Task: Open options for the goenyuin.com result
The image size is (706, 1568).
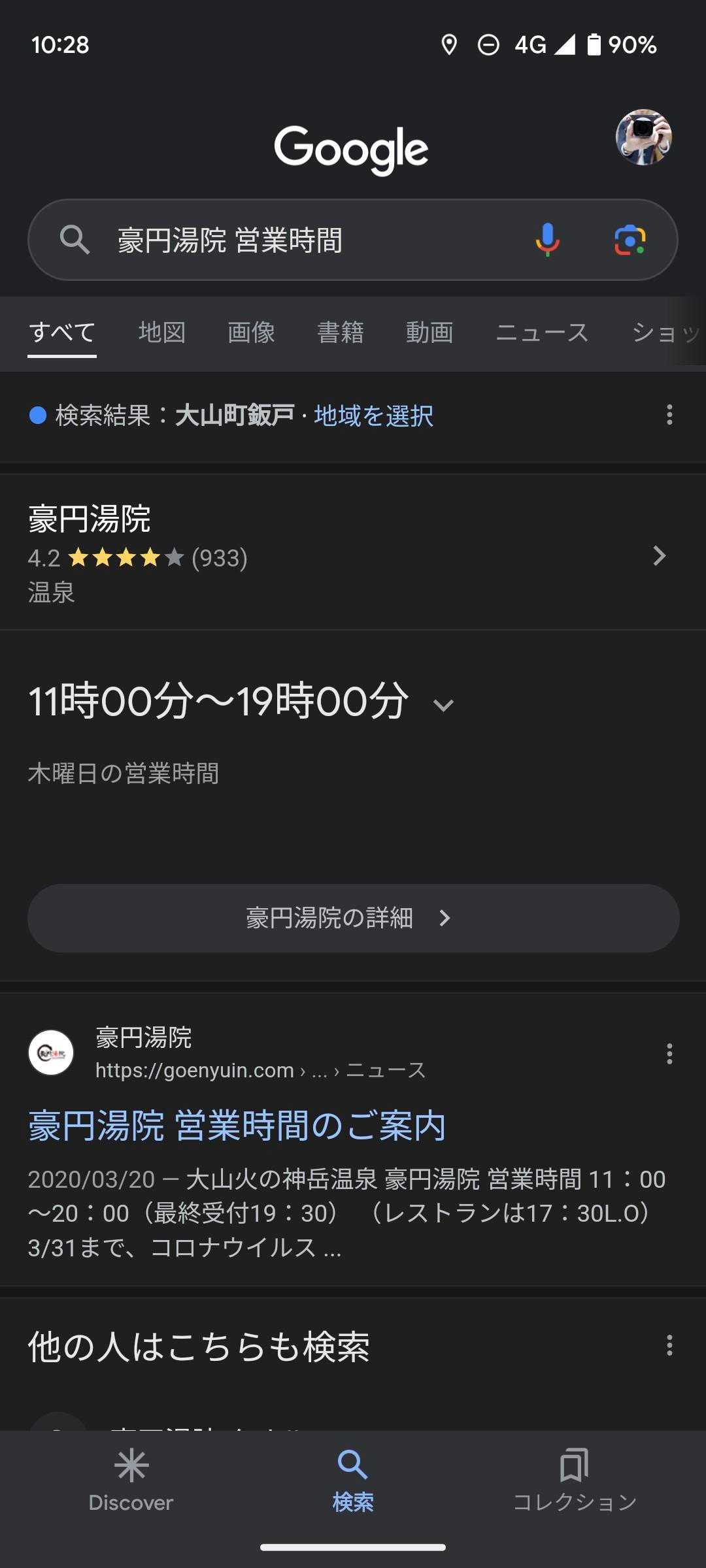Action: coord(669,1054)
